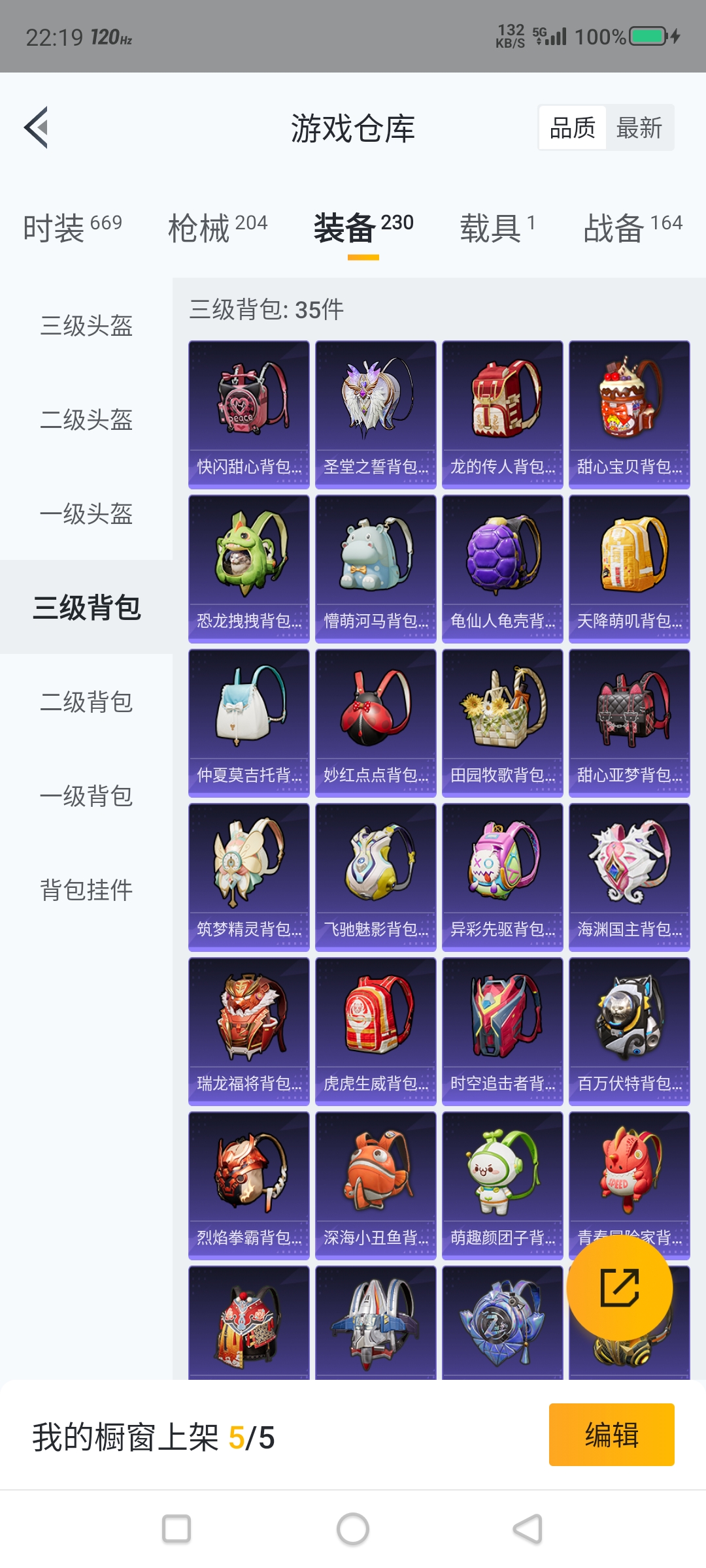Switch to the 枪械 tab
The width and height of the screenshot is (706, 1568).
point(218,227)
